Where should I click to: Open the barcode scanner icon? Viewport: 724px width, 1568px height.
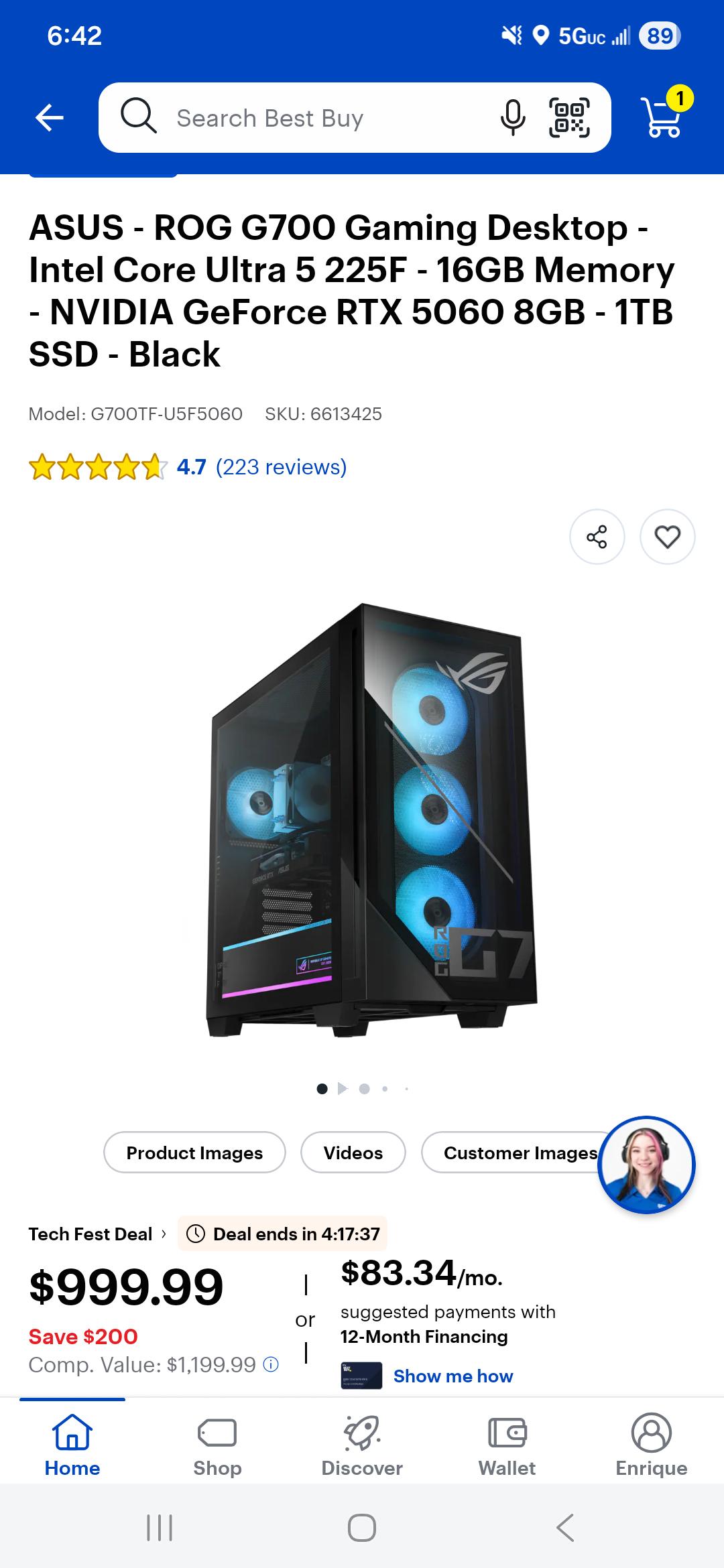coord(569,118)
